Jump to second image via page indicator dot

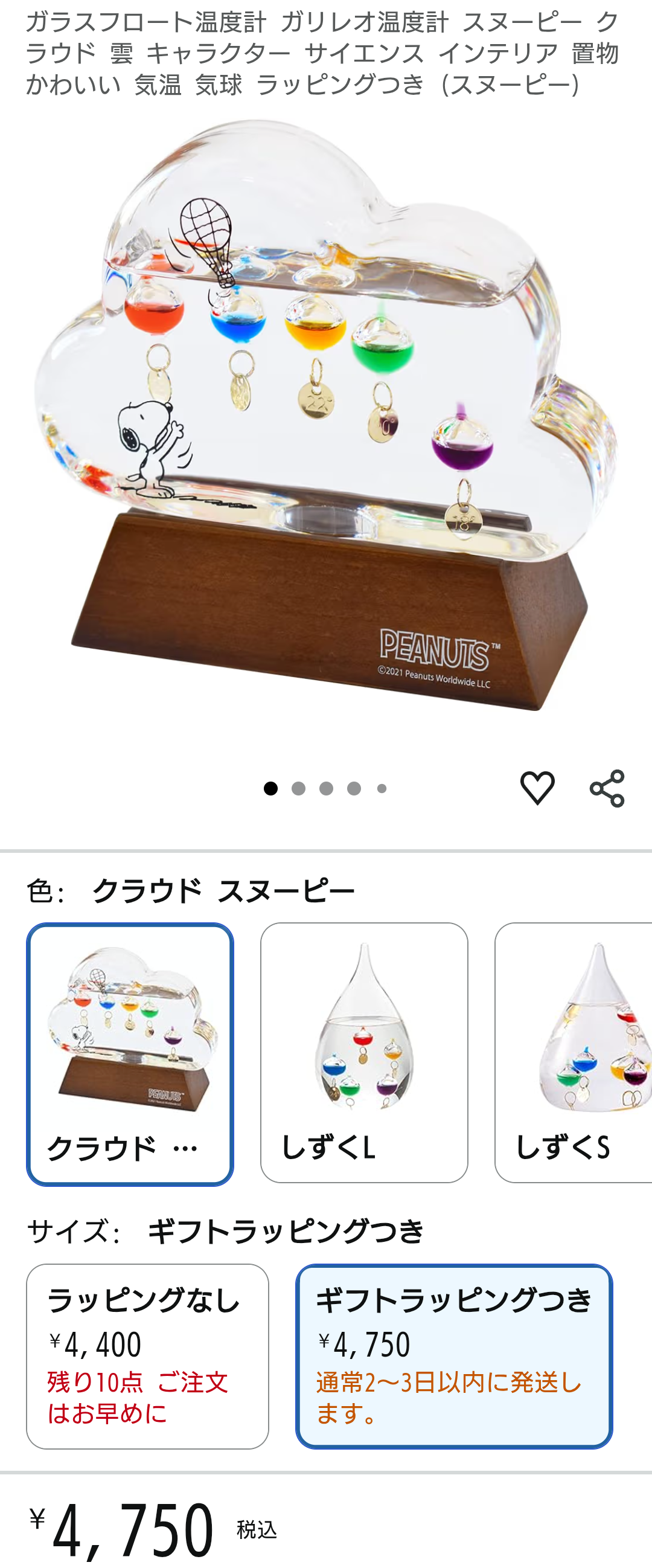[x=299, y=788]
